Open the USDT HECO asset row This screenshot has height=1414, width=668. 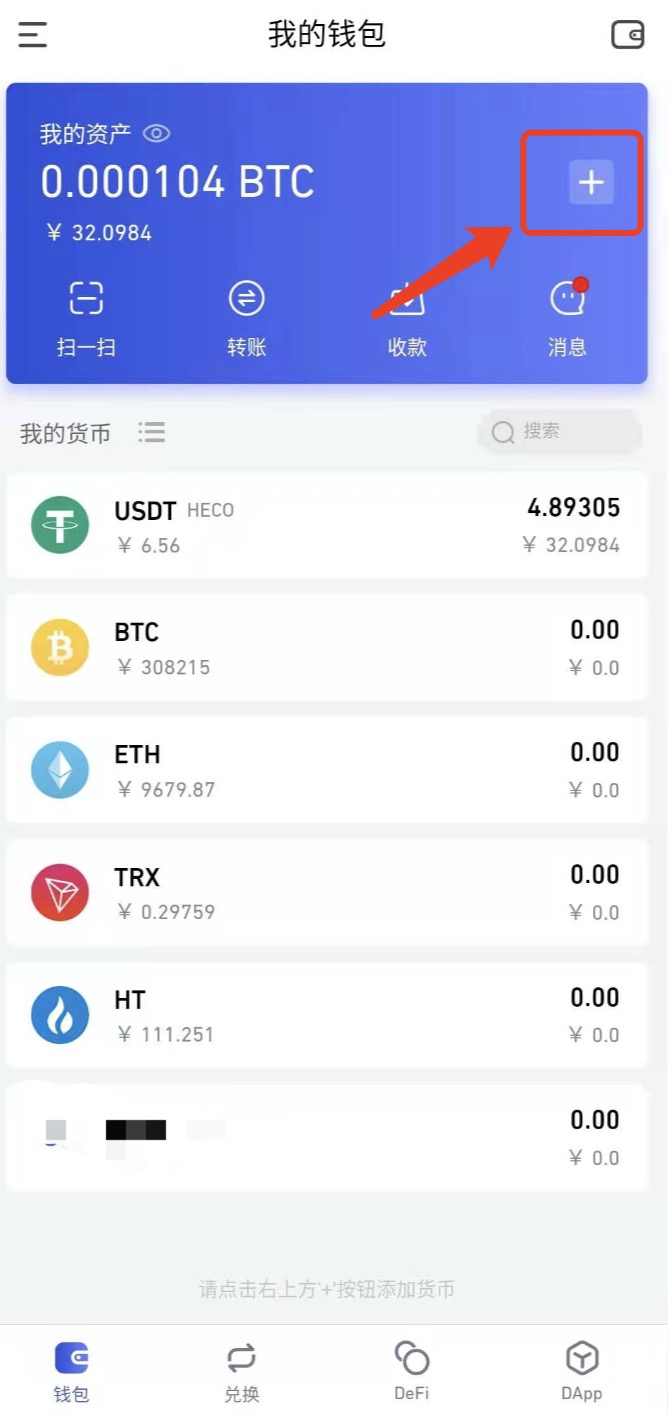[327, 526]
